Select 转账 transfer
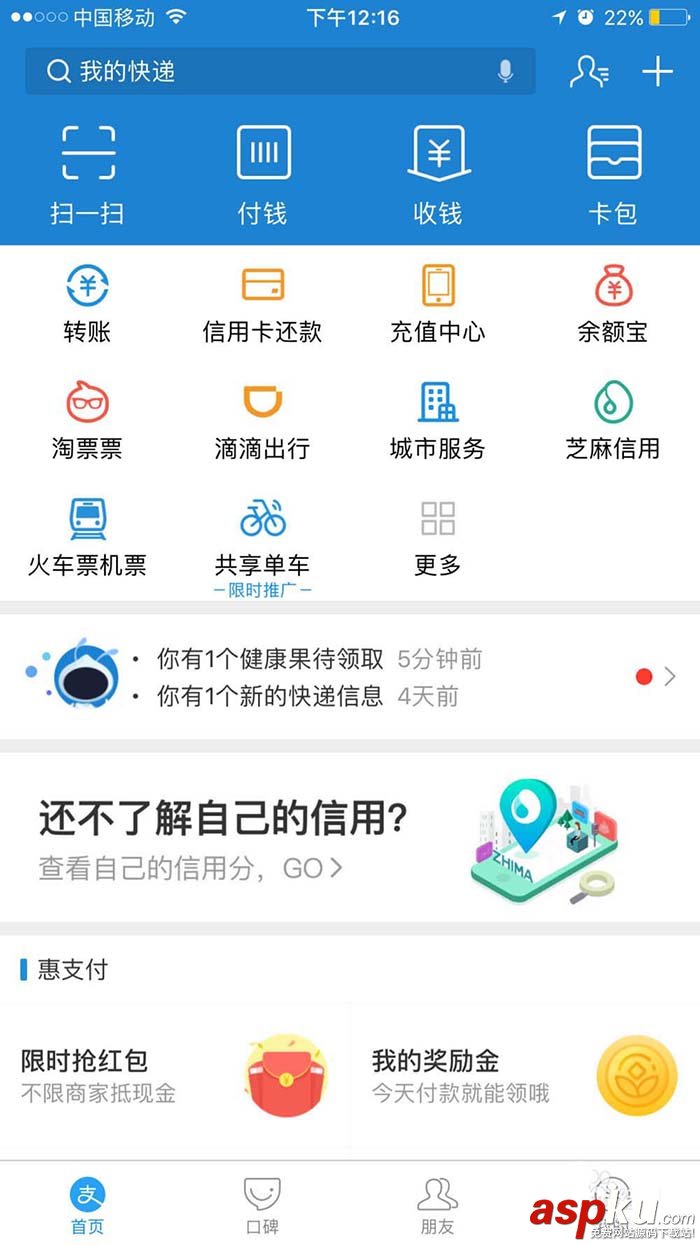The height and width of the screenshot is (1245, 700). [88, 304]
